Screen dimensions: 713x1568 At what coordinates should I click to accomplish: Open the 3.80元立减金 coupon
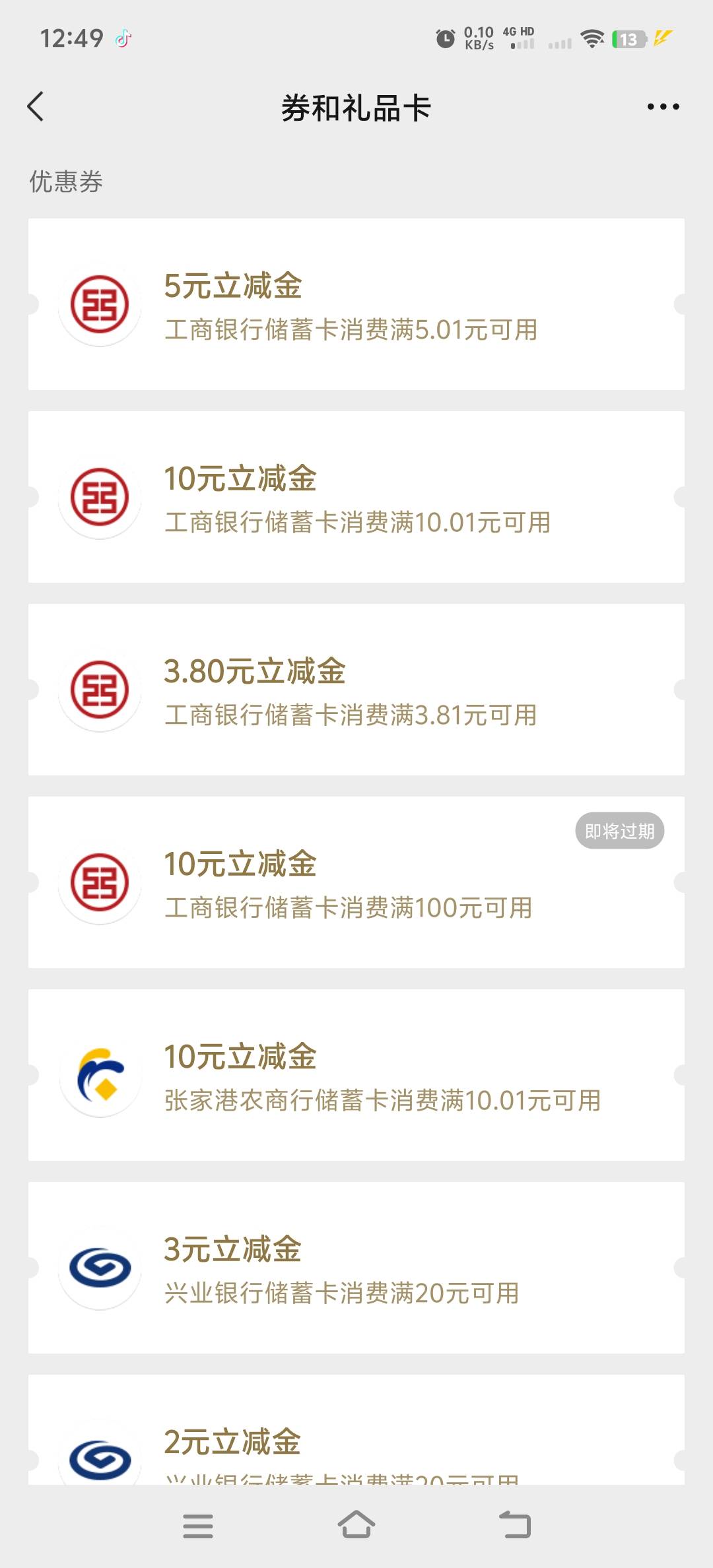[356, 690]
